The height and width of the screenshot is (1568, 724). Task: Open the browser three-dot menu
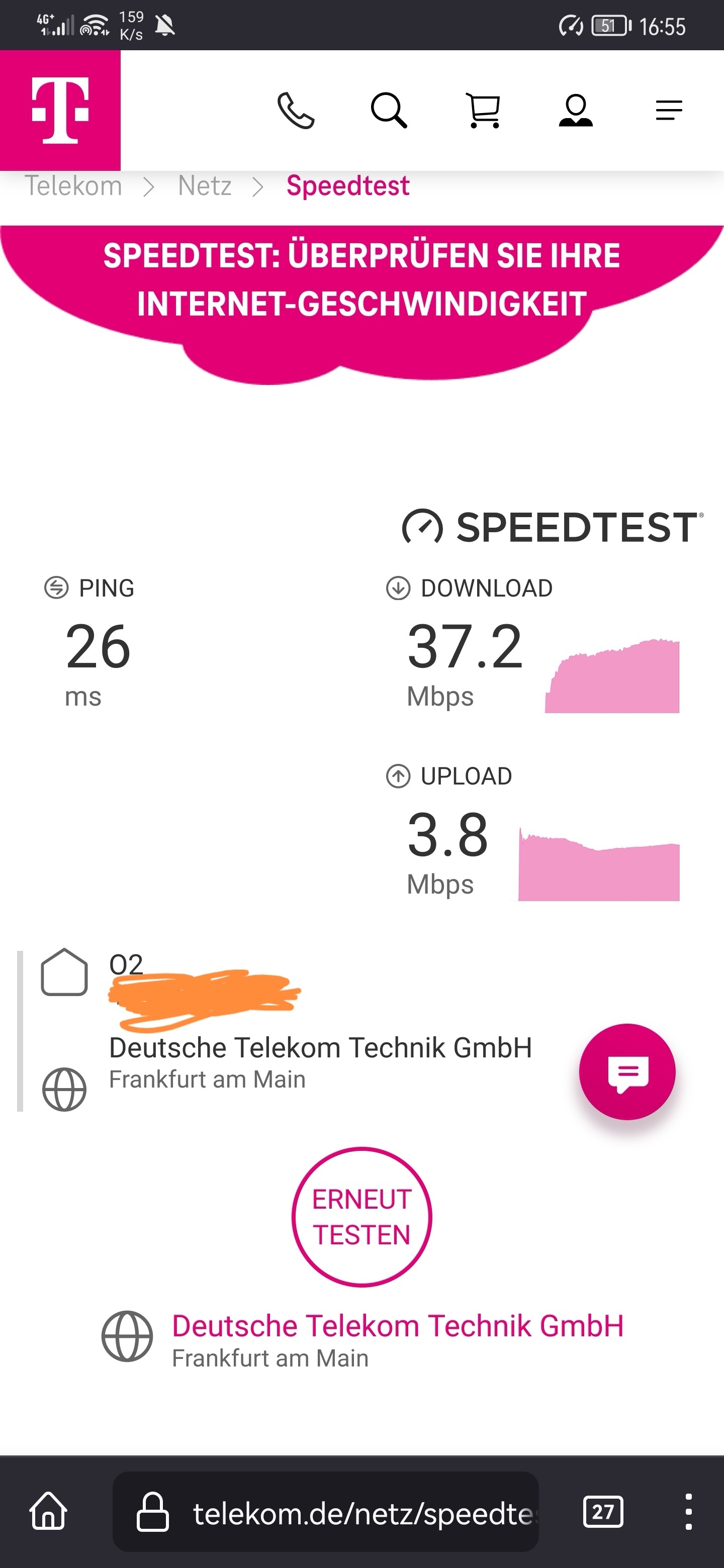688,1511
